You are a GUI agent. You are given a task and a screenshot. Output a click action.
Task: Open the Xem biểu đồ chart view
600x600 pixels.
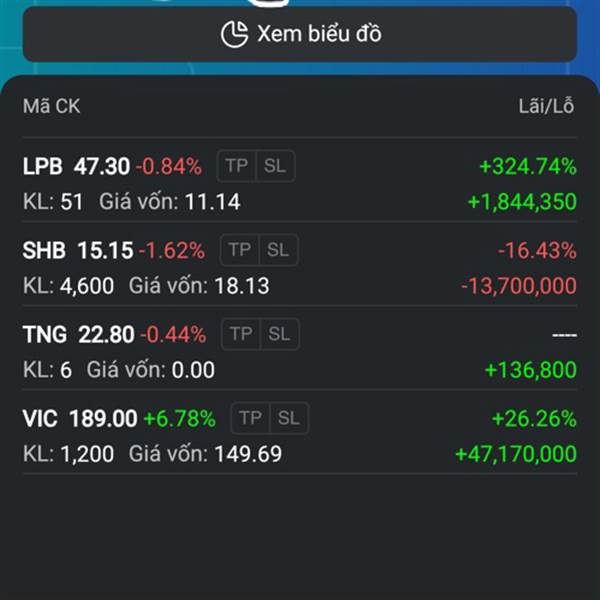(300, 34)
